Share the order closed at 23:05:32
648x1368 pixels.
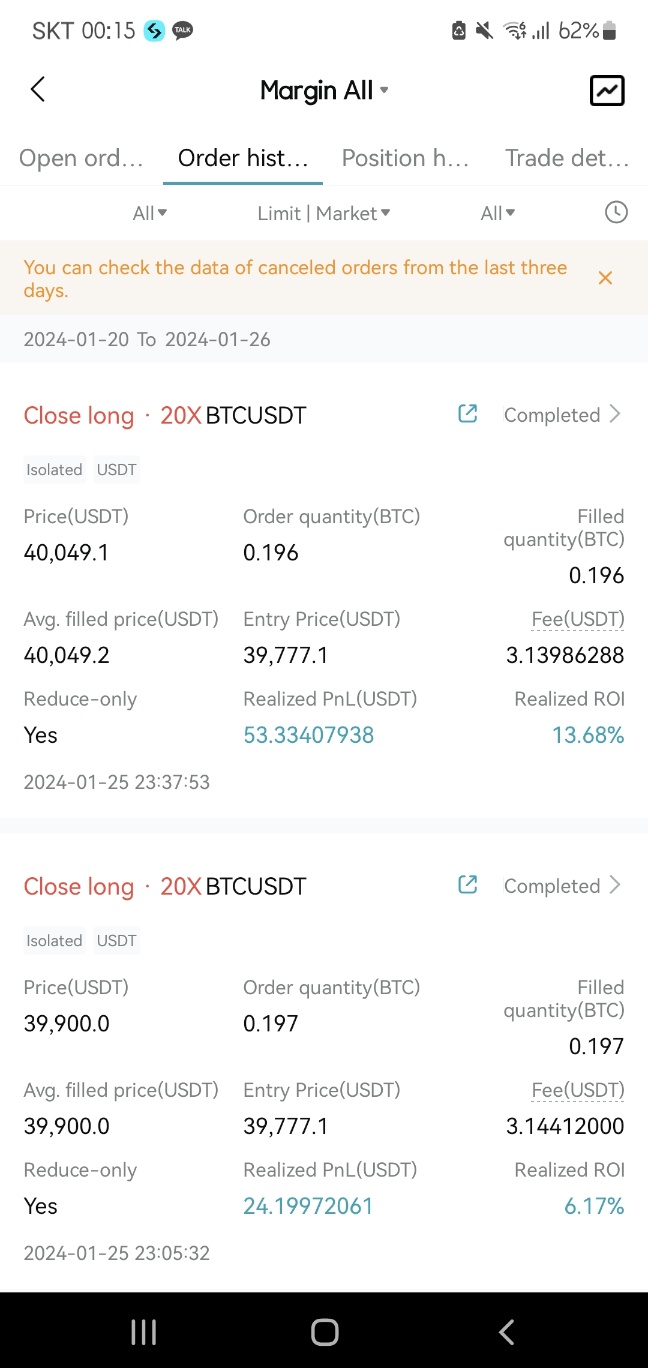click(x=467, y=885)
